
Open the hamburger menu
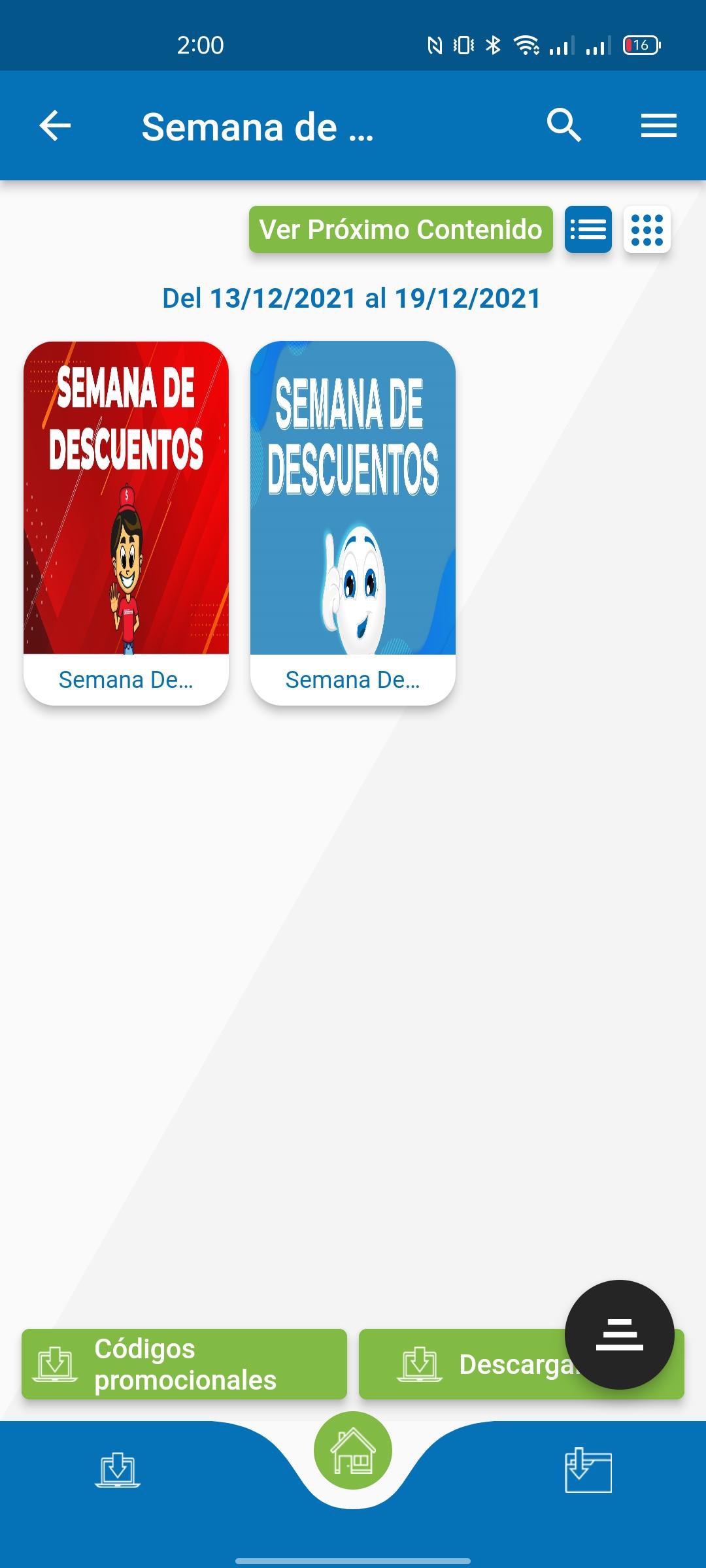pyautogui.click(x=658, y=125)
